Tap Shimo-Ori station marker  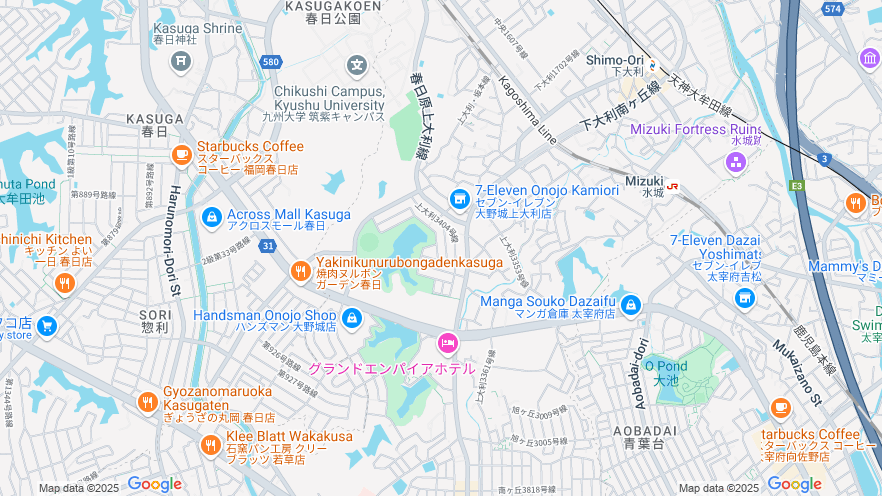(651, 64)
